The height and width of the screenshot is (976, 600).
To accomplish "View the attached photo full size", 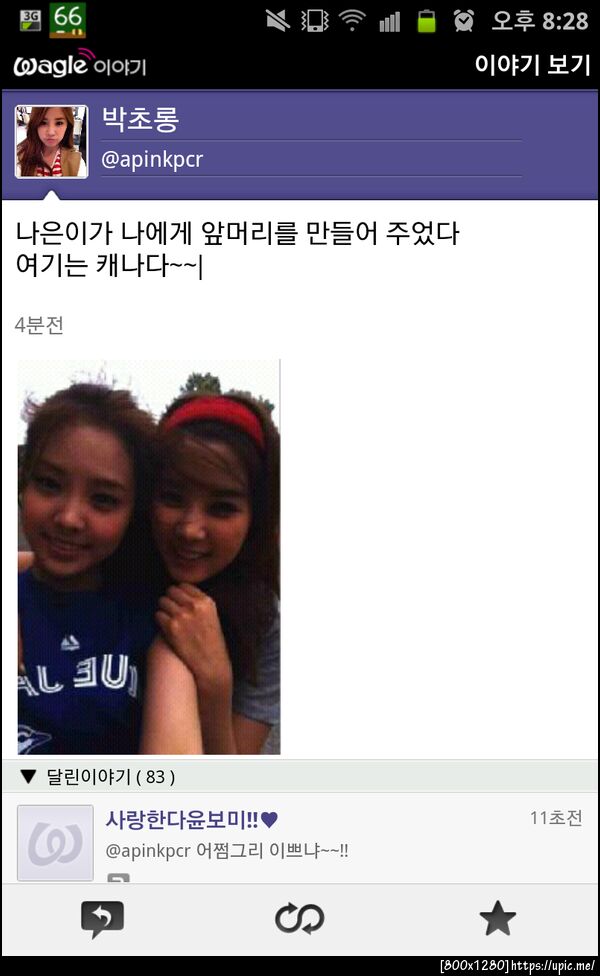I will click(x=149, y=556).
